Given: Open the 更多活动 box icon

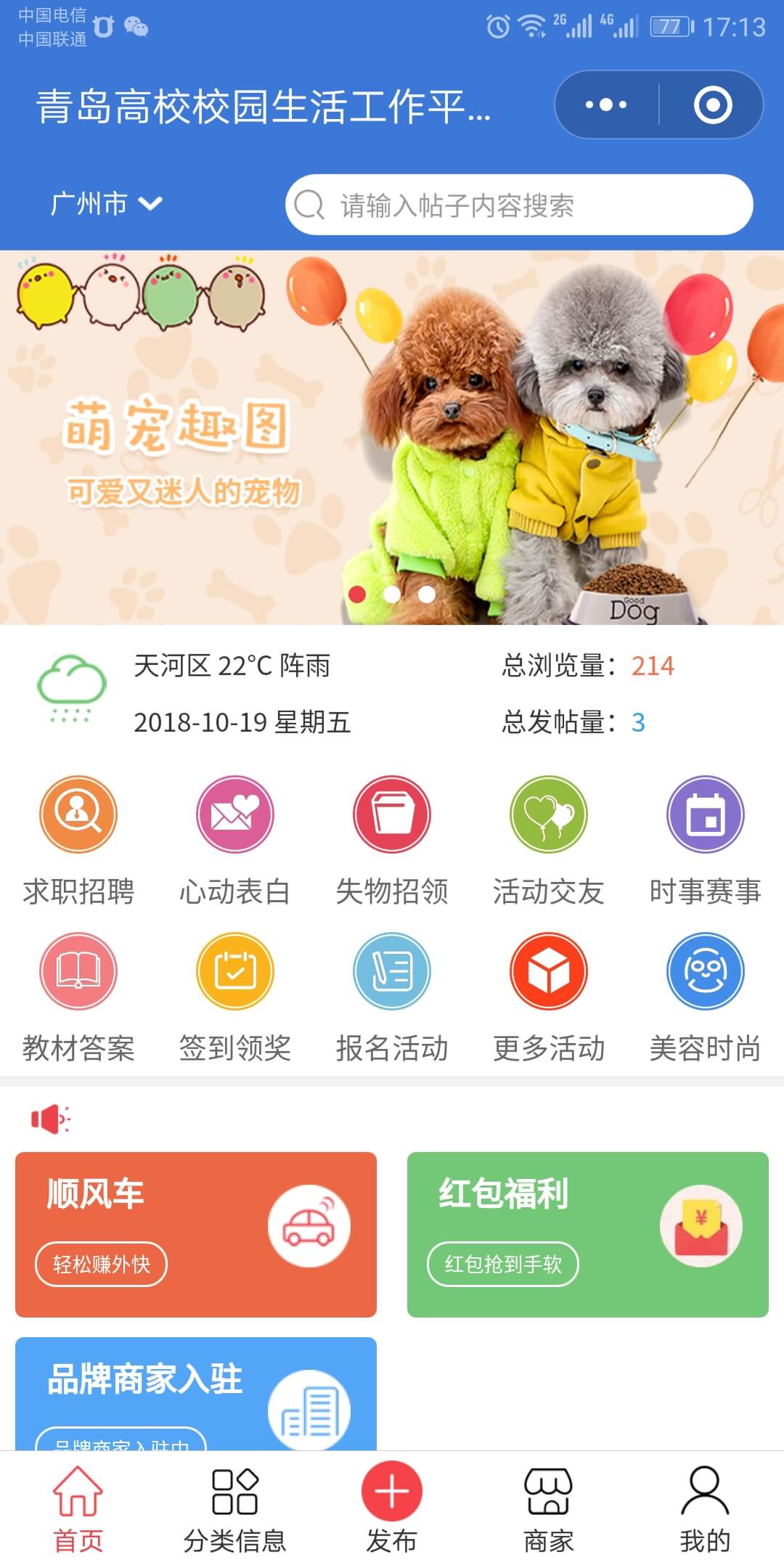Looking at the screenshot, I should (x=547, y=973).
